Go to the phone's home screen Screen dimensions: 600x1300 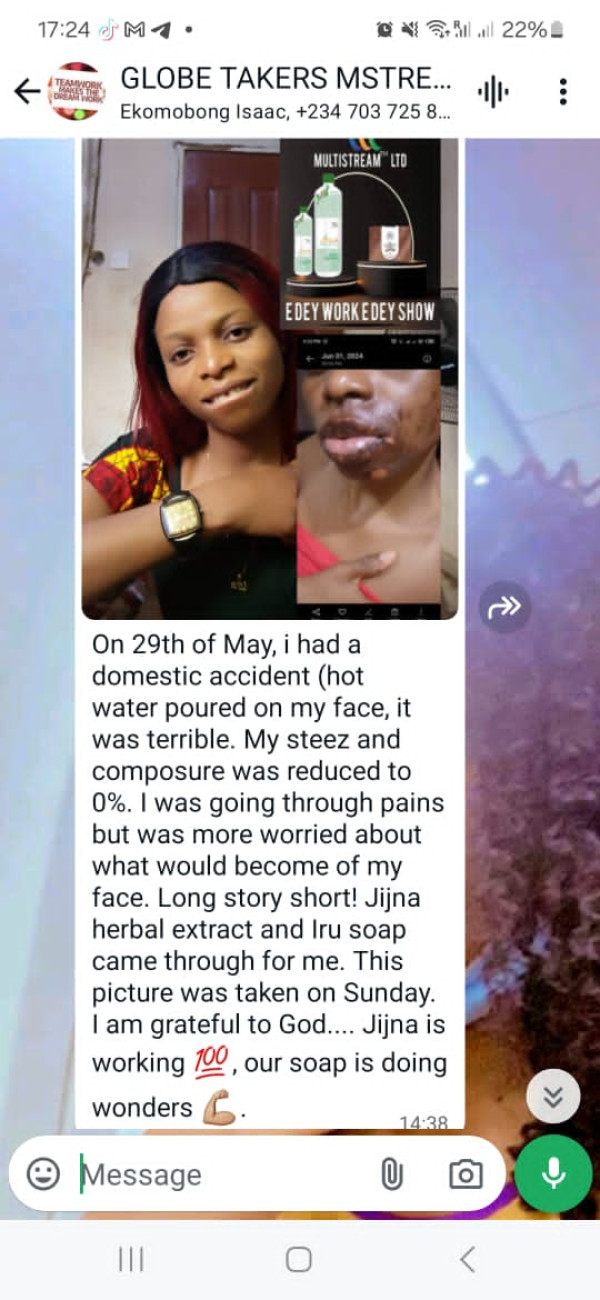pyautogui.click(x=299, y=1260)
